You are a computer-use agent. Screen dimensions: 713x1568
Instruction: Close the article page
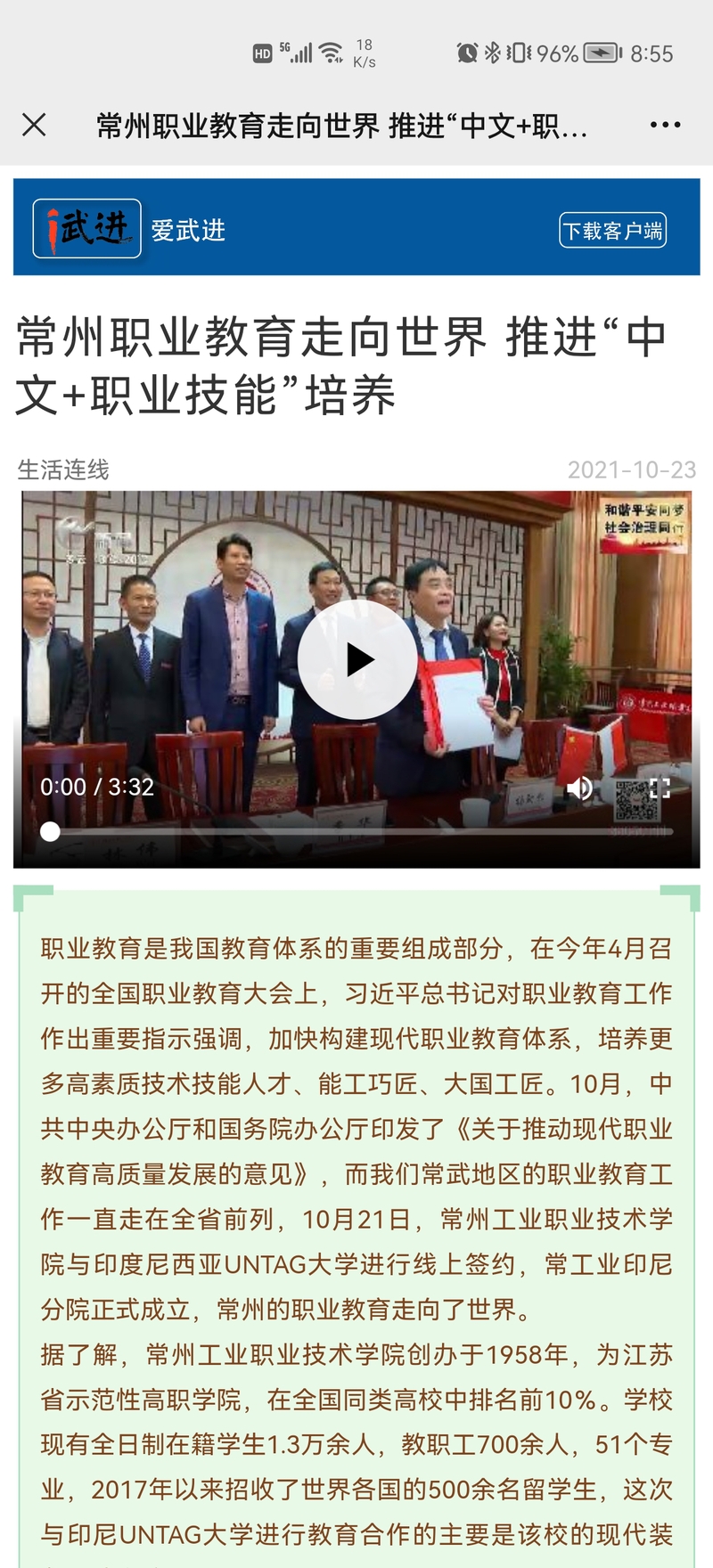point(34,125)
